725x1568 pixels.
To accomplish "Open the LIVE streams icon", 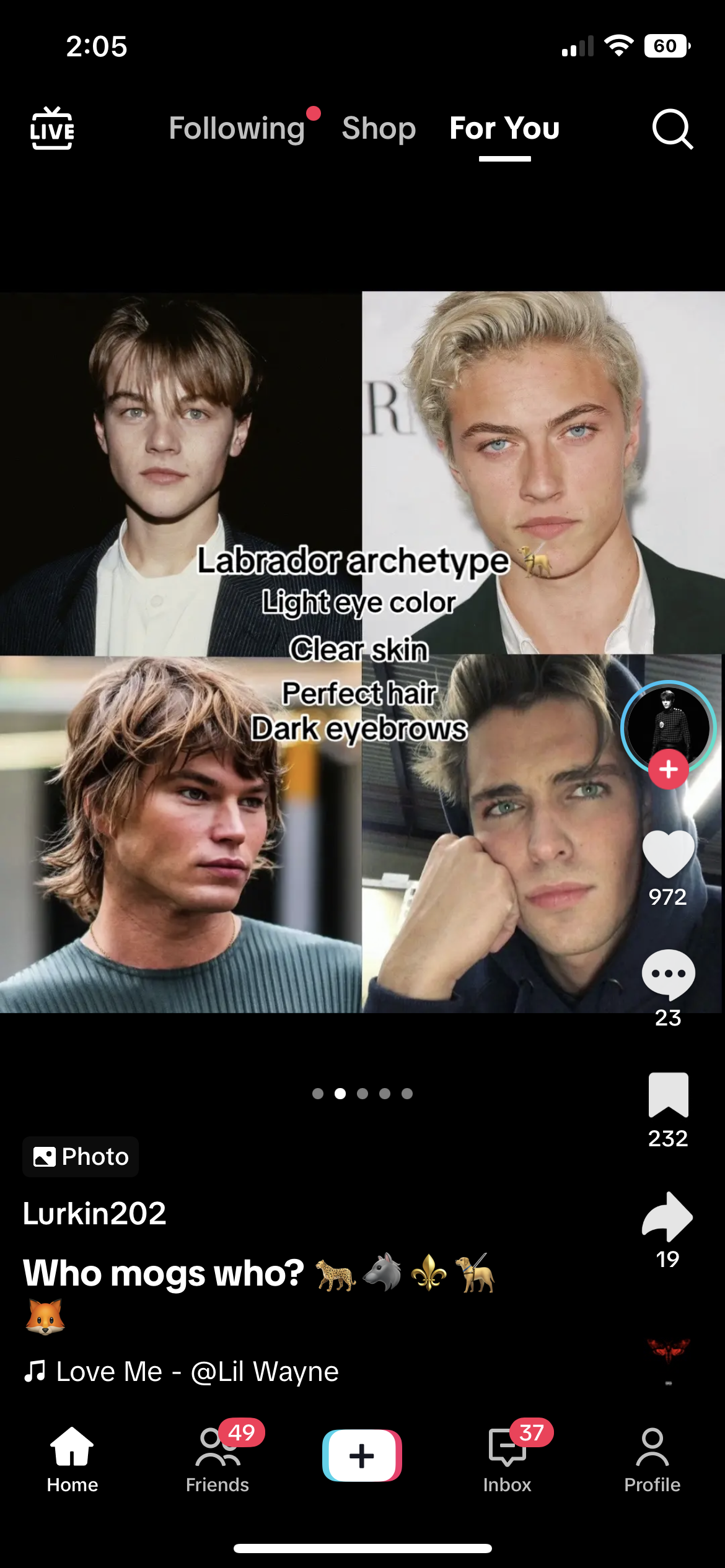I will [52, 129].
